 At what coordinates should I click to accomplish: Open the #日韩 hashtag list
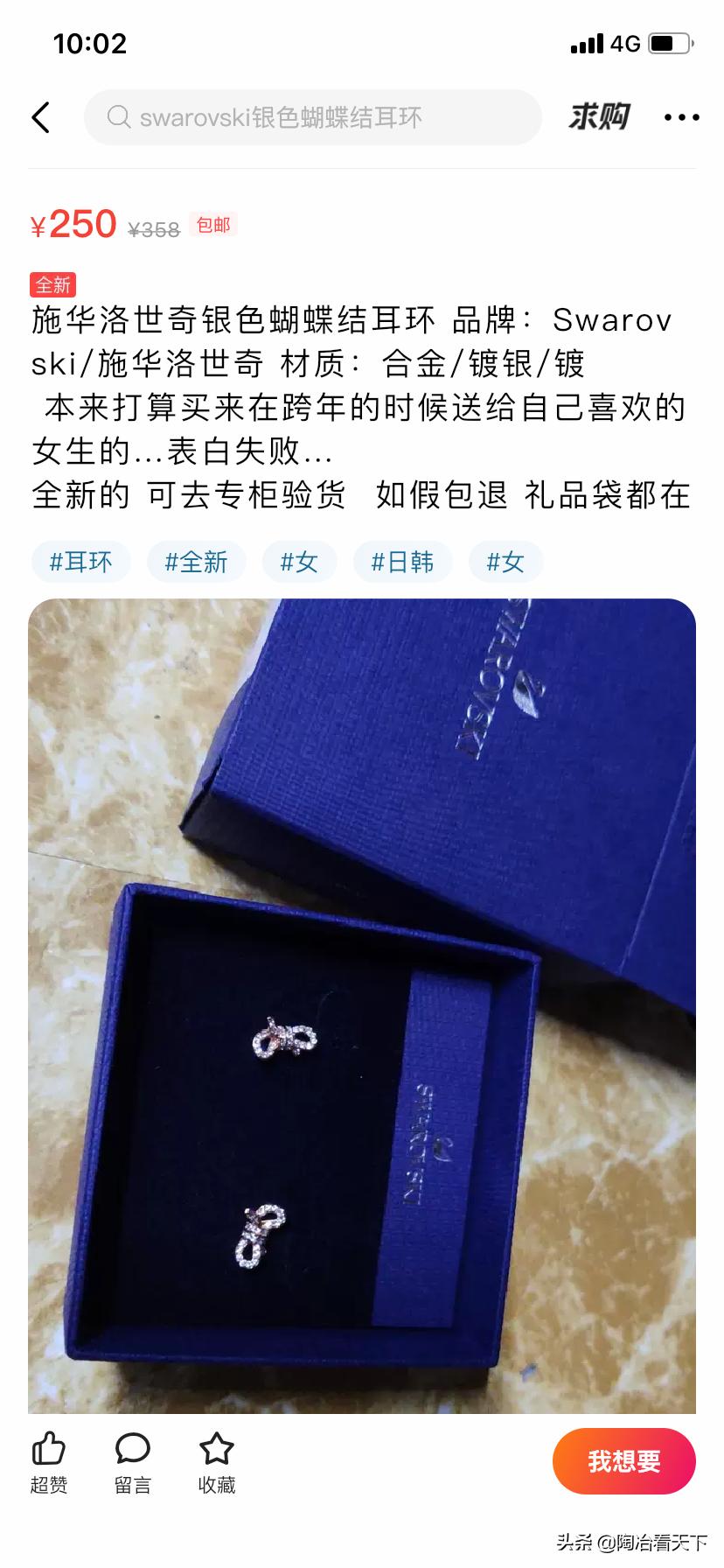pyautogui.click(x=402, y=561)
